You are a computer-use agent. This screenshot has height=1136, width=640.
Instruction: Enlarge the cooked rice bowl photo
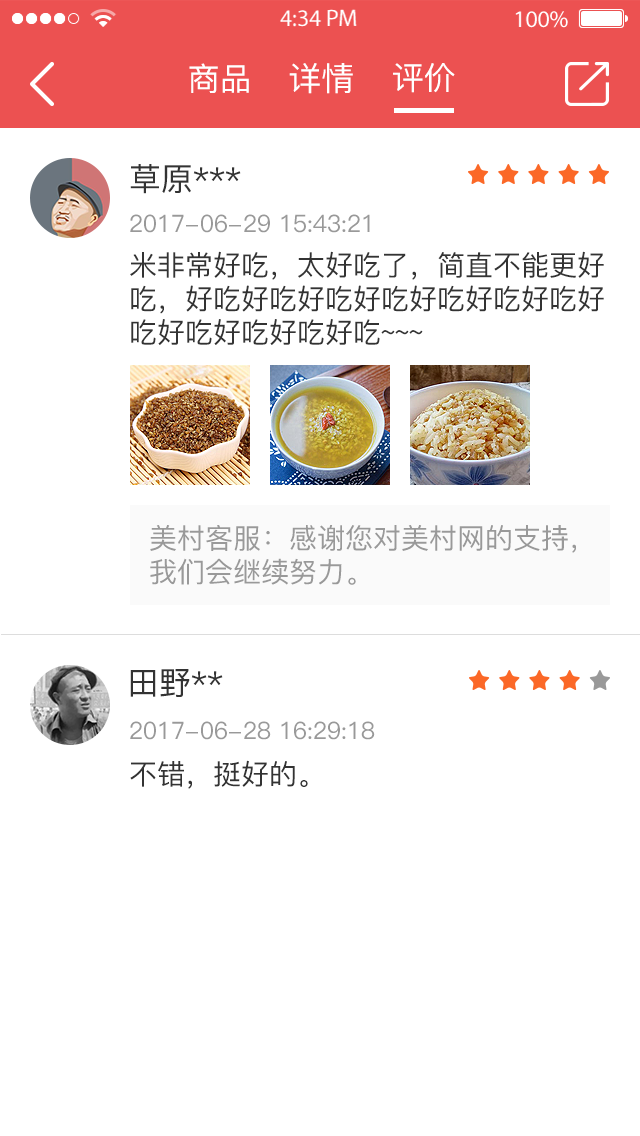coord(470,425)
